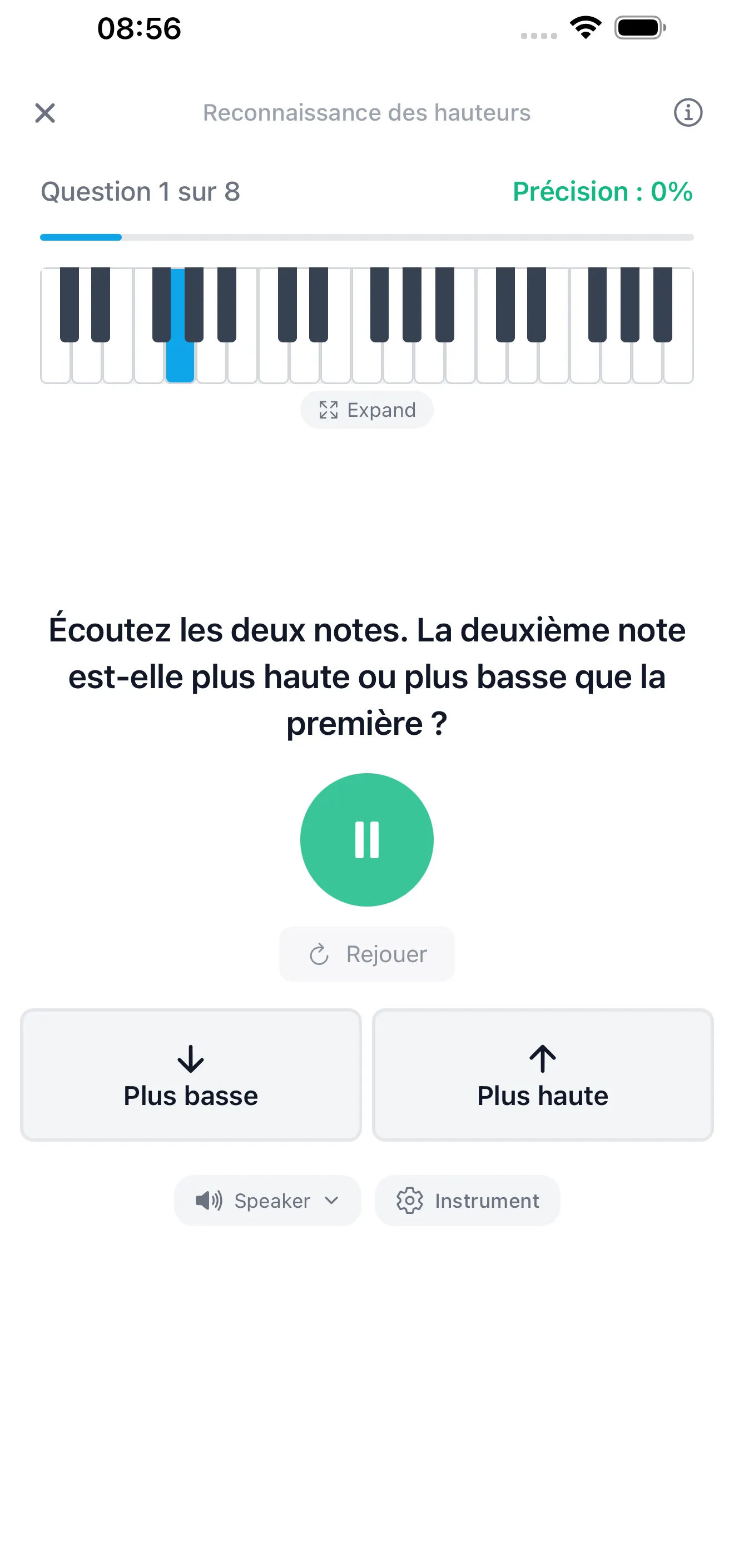This screenshot has height=1568, width=734.
Task: Select the Reconnaissance des hauteurs title
Action: point(366,113)
